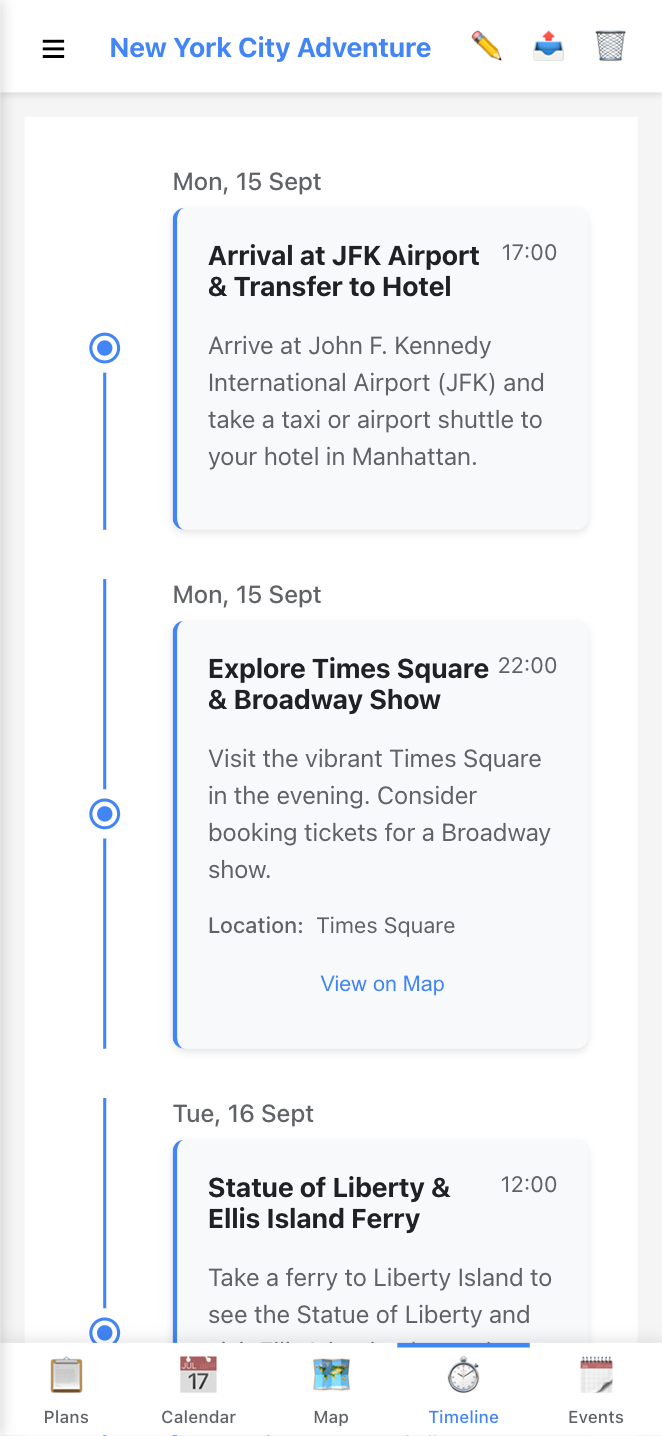Open the hamburger drawer menu

pos(53,48)
